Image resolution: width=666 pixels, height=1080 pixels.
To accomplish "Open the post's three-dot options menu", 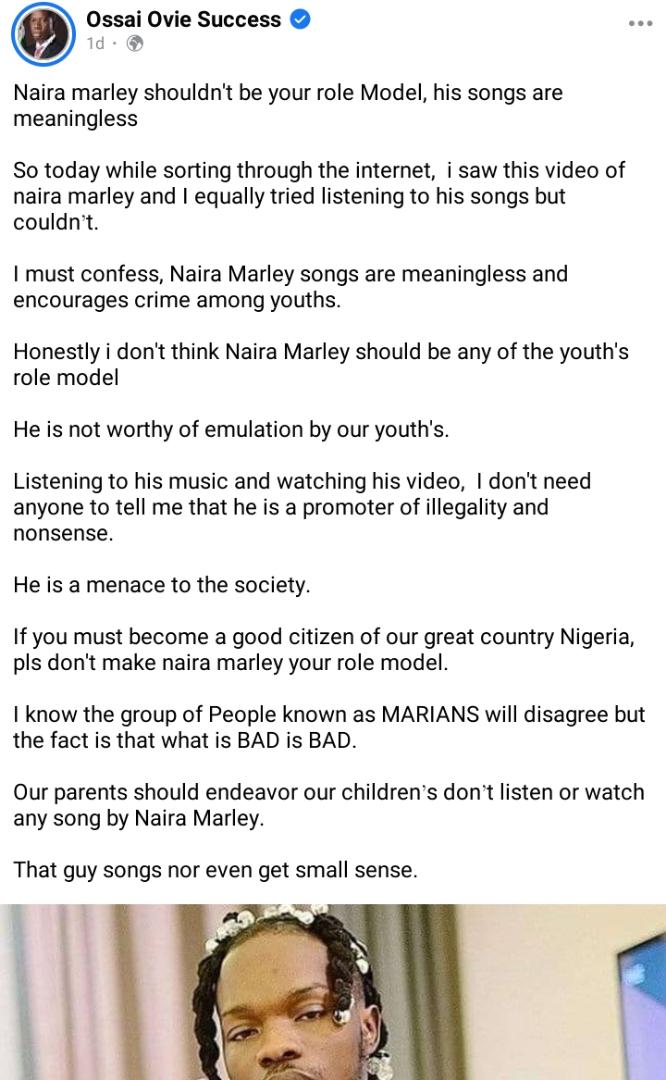I will click(640, 24).
